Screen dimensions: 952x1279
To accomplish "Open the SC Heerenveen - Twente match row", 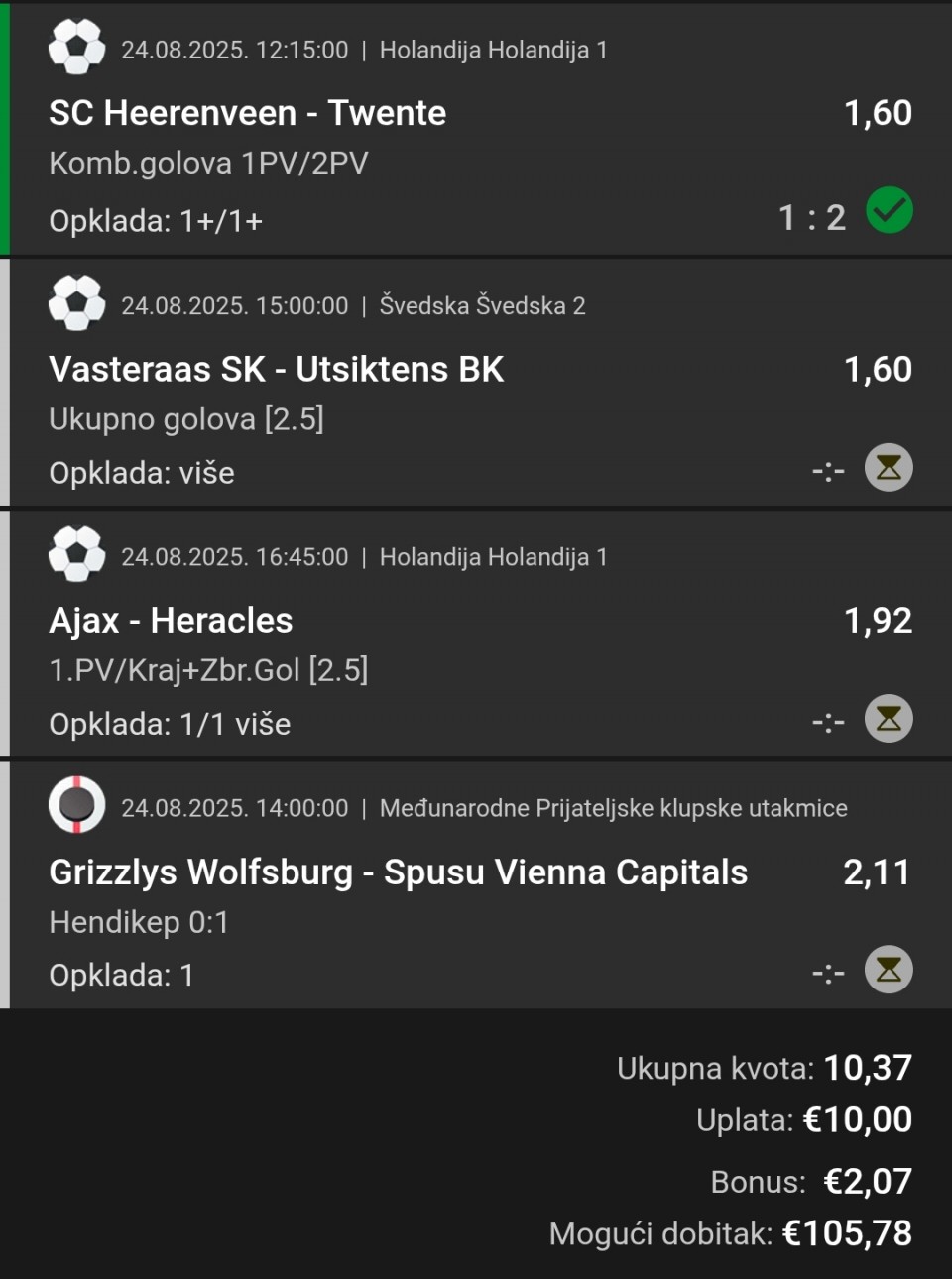I will pyautogui.click(x=248, y=114).
